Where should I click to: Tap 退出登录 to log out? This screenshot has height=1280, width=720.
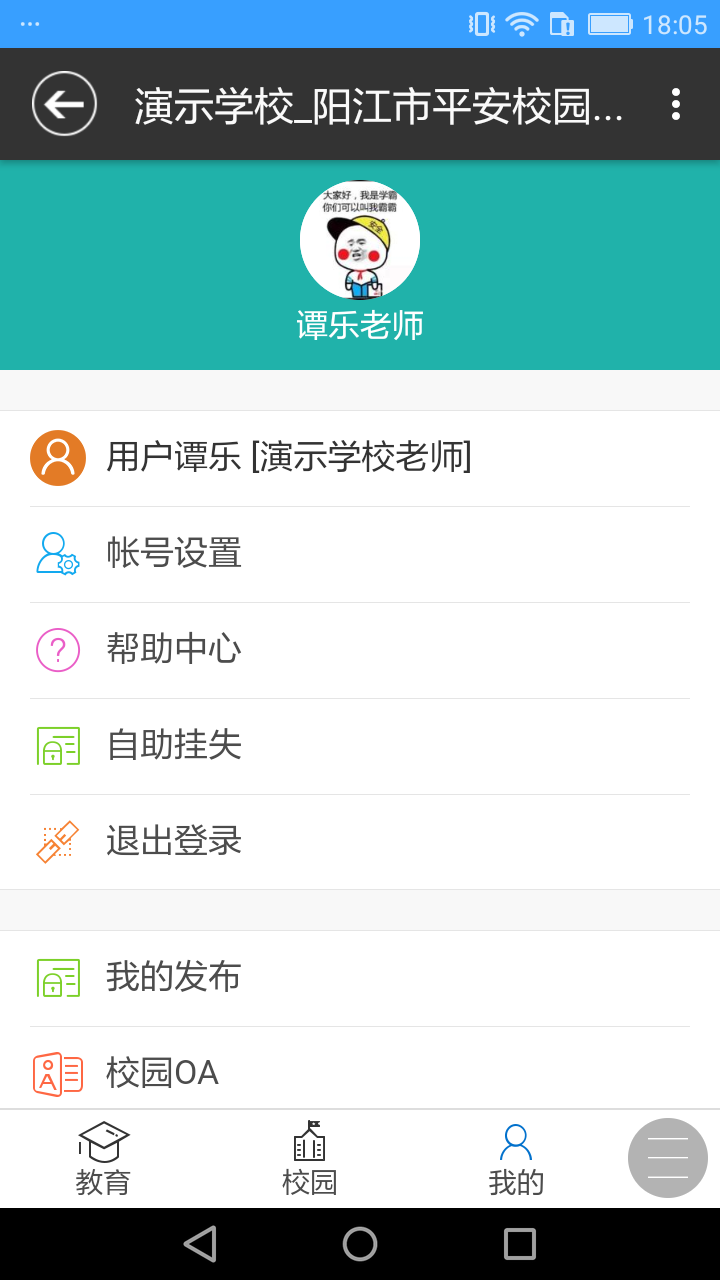(x=360, y=841)
